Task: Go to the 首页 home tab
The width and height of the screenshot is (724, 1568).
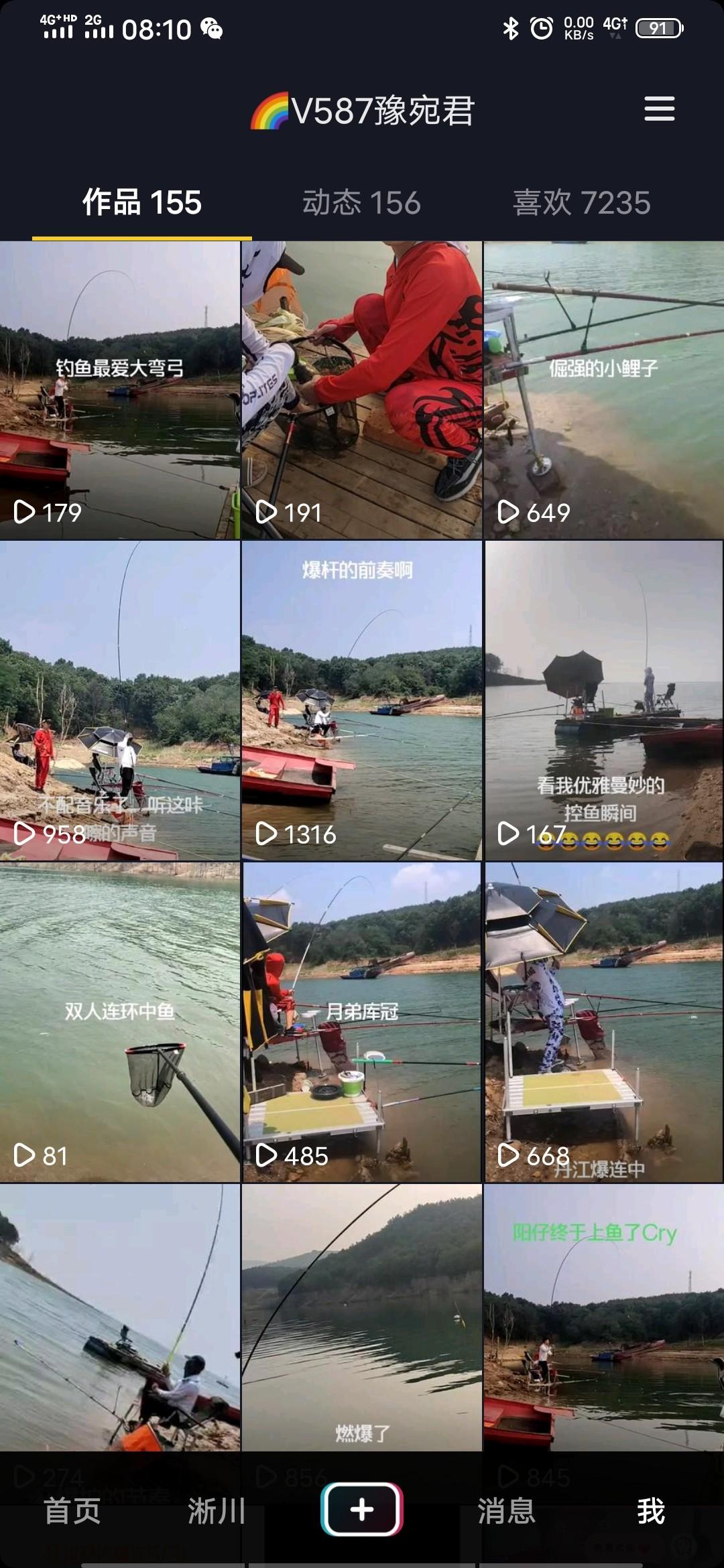Action: (x=72, y=1511)
